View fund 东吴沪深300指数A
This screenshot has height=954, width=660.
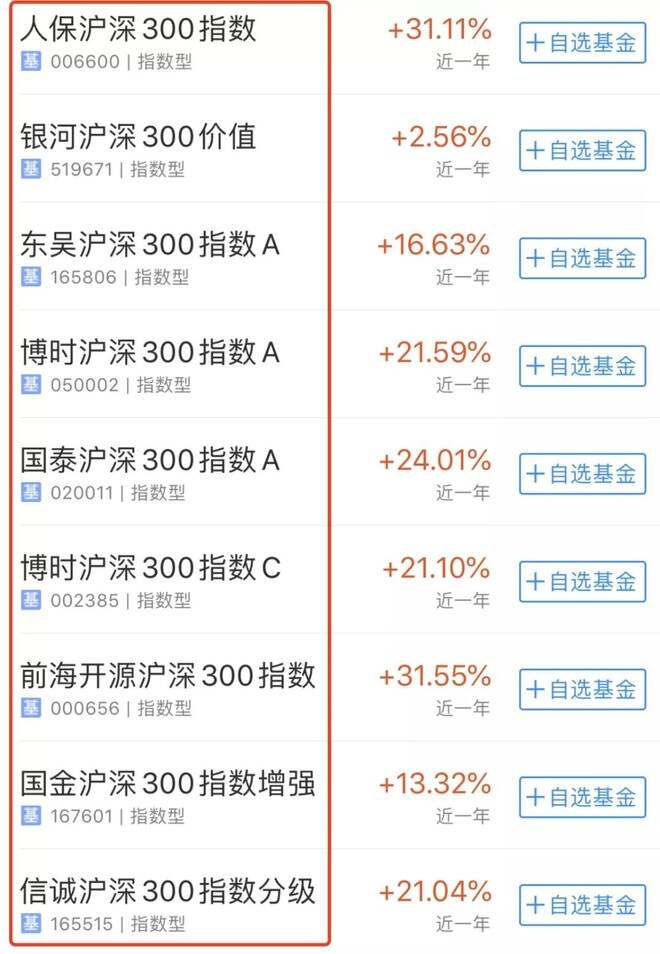click(x=150, y=244)
